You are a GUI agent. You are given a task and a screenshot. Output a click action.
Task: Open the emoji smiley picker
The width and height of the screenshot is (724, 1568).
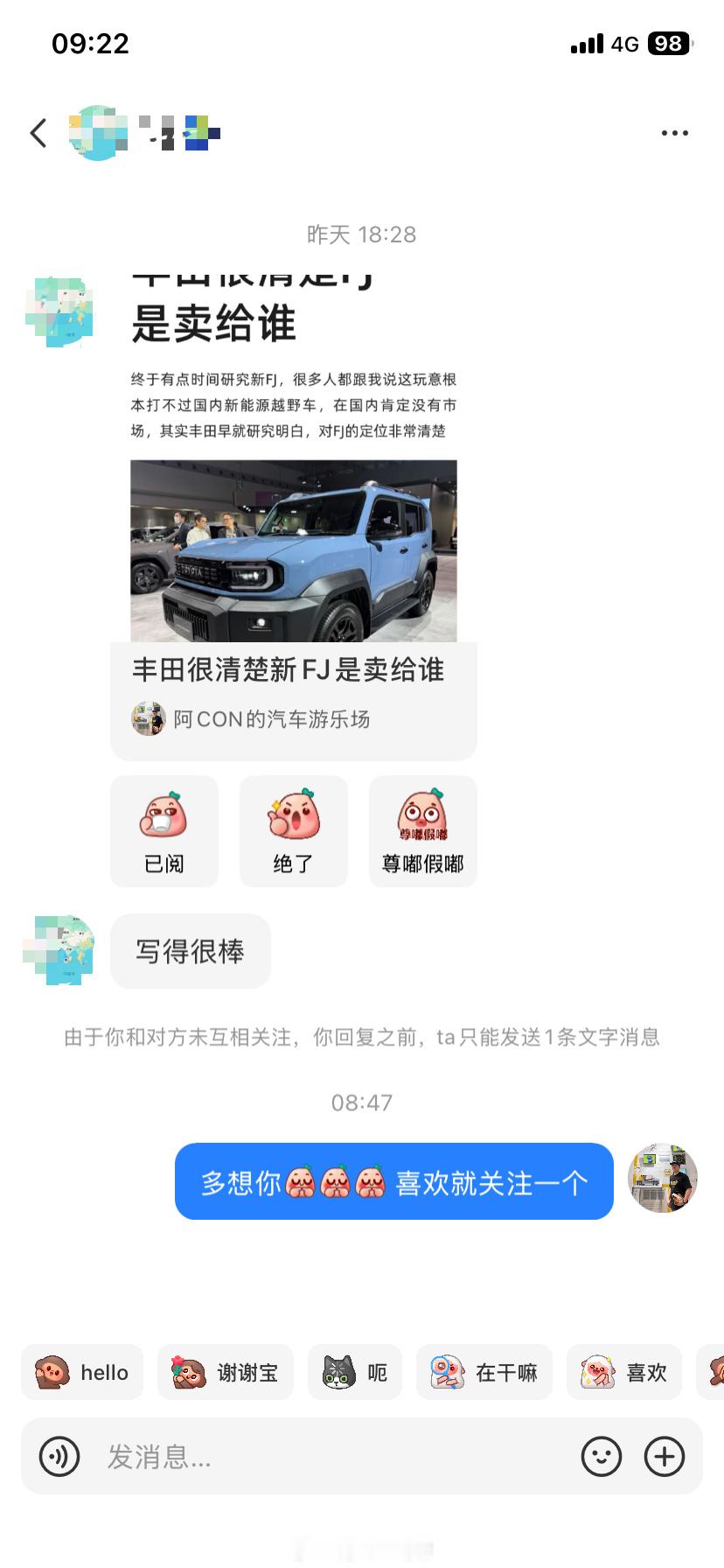coord(602,1456)
